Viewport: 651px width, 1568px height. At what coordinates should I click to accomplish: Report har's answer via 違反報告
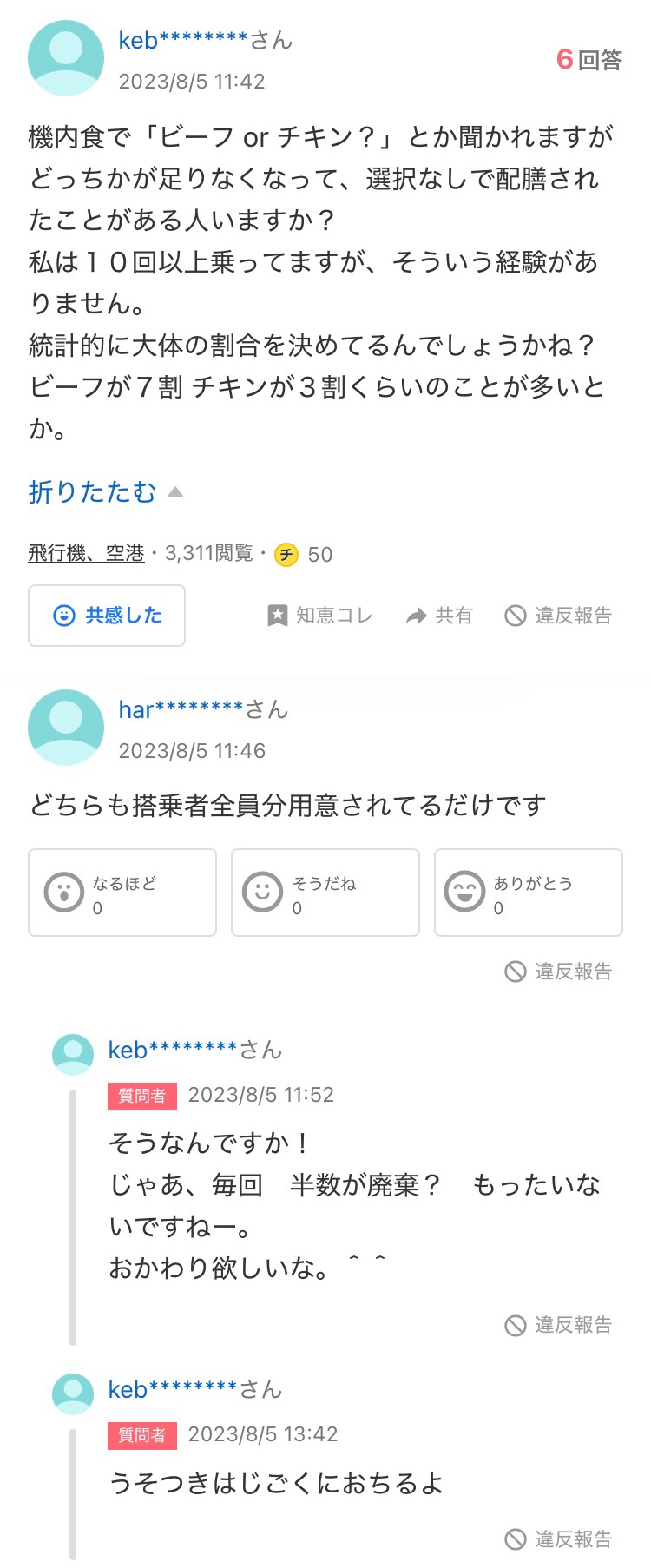coord(558,972)
